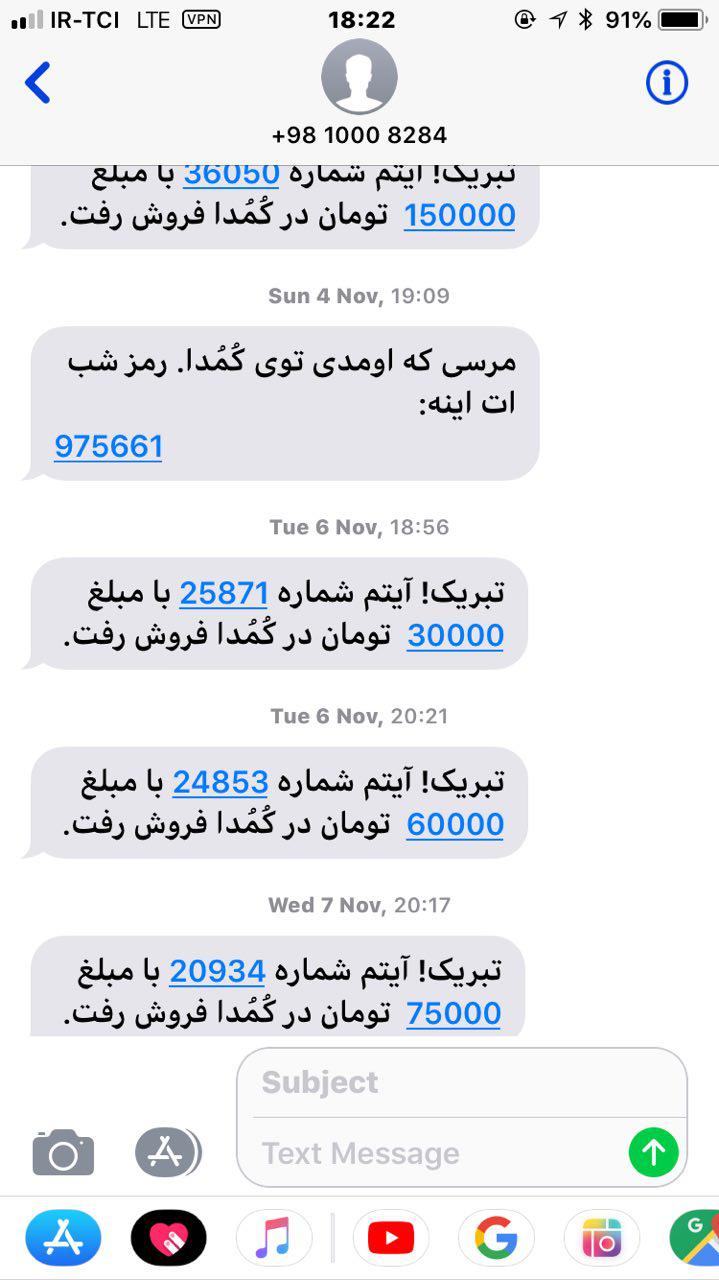The width and height of the screenshot is (719, 1280).
Task: Open the Music iMessage app
Action: pyautogui.click(x=274, y=1239)
